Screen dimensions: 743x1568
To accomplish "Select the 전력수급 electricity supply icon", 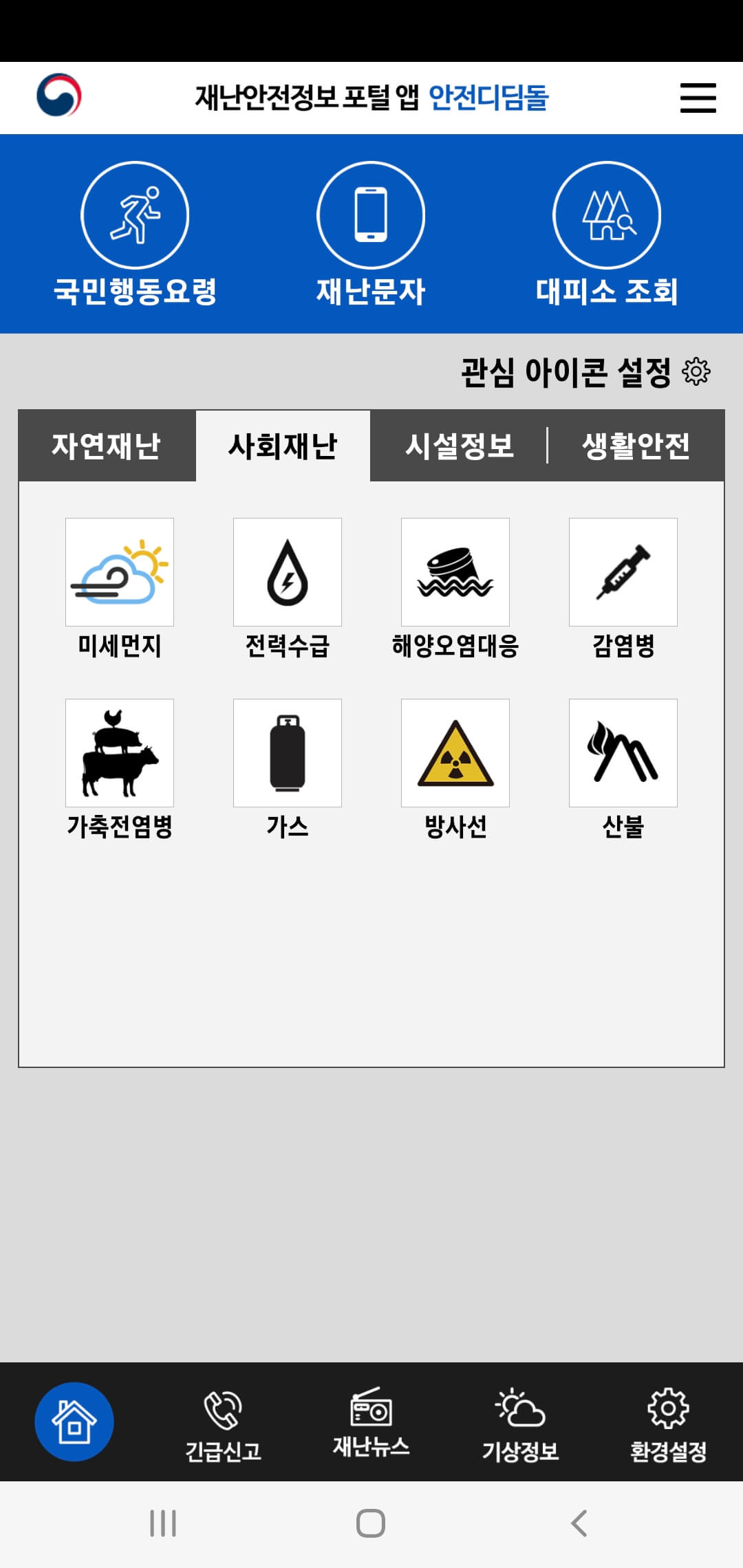I will tap(287, 572).
